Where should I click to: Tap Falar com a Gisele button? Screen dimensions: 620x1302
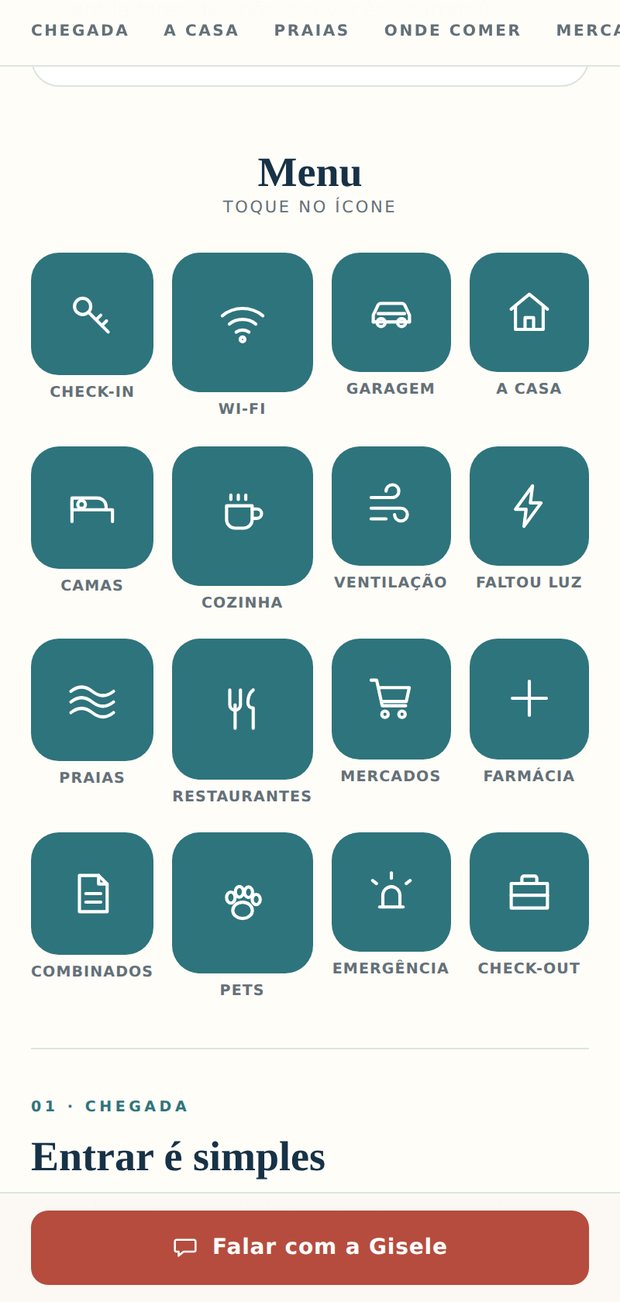pyautogui.click(x=310, y=1247)
